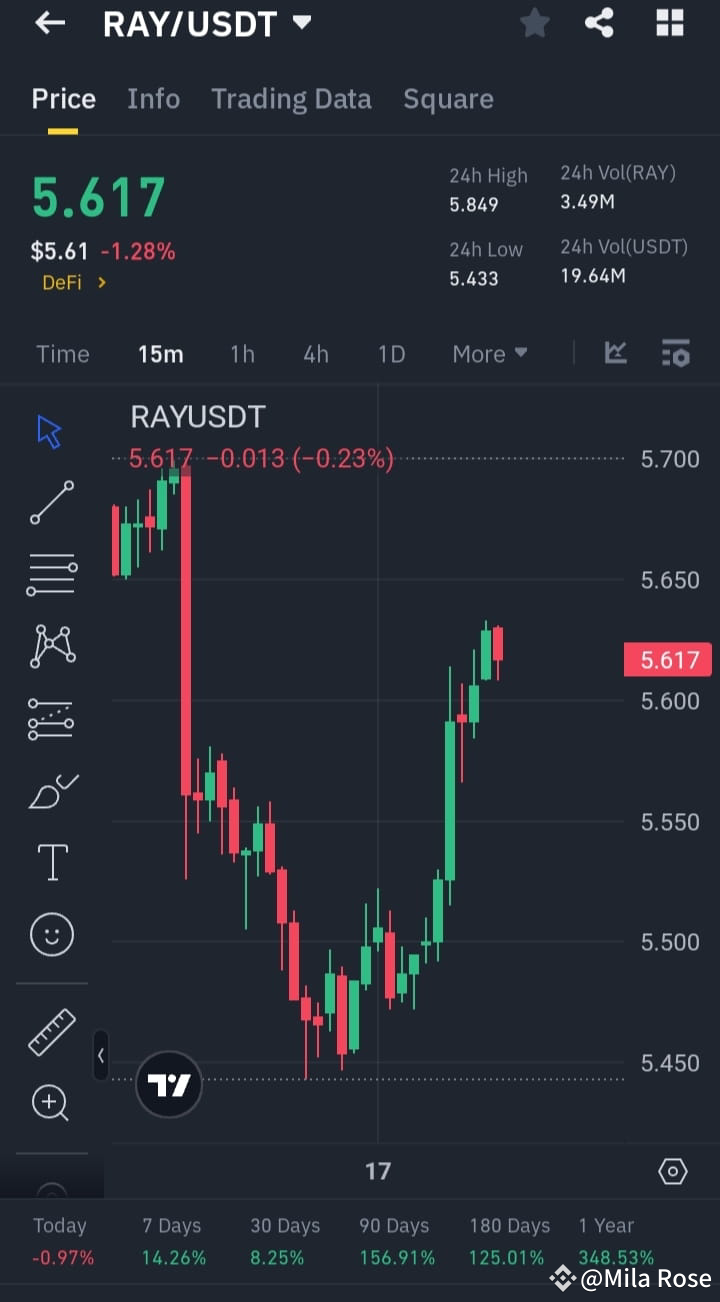Select the 1h timeframe
720x1302 pixels.
pyautogui.click(x=242, y=353)
